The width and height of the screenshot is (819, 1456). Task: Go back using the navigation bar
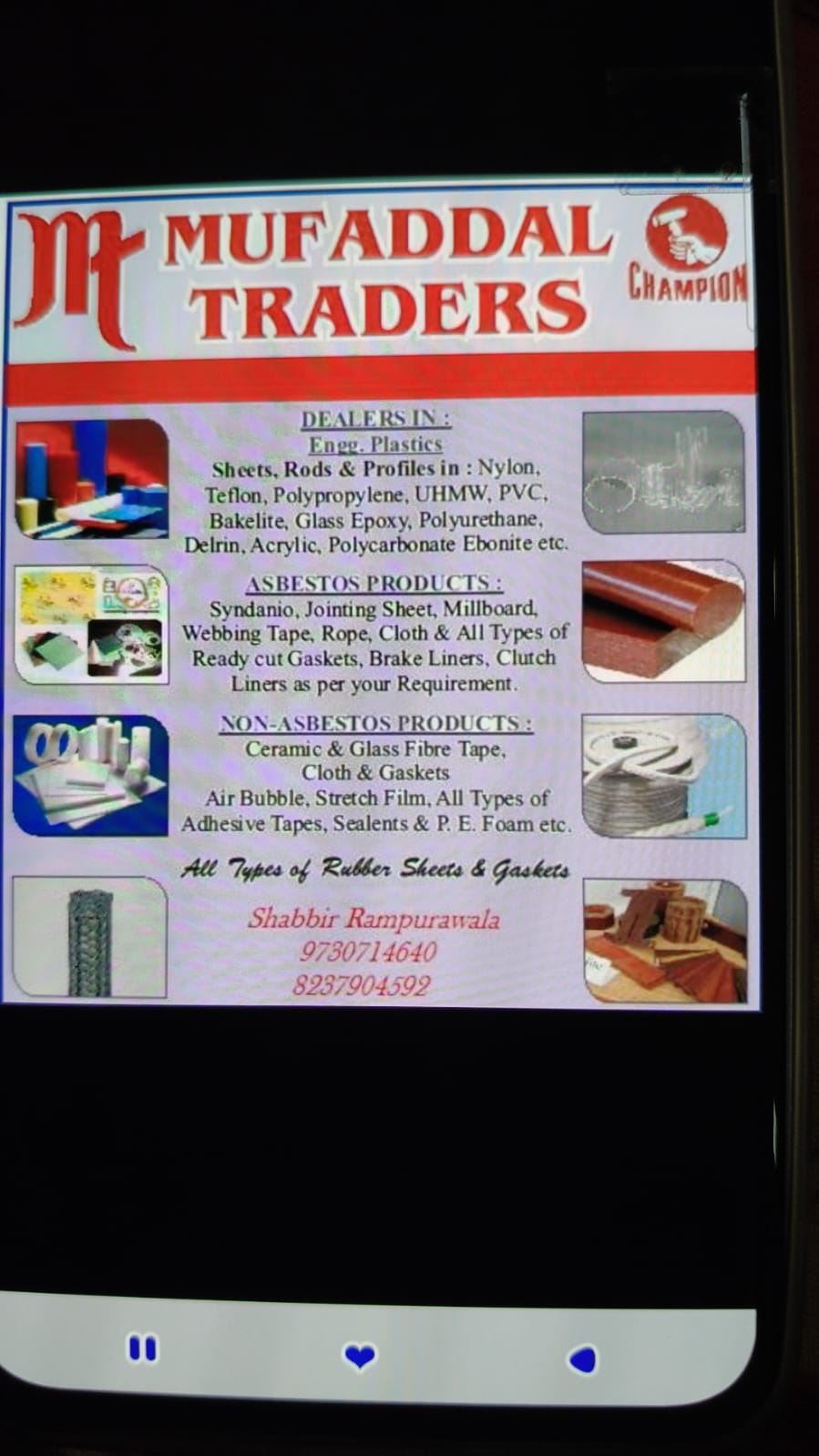583,1359
